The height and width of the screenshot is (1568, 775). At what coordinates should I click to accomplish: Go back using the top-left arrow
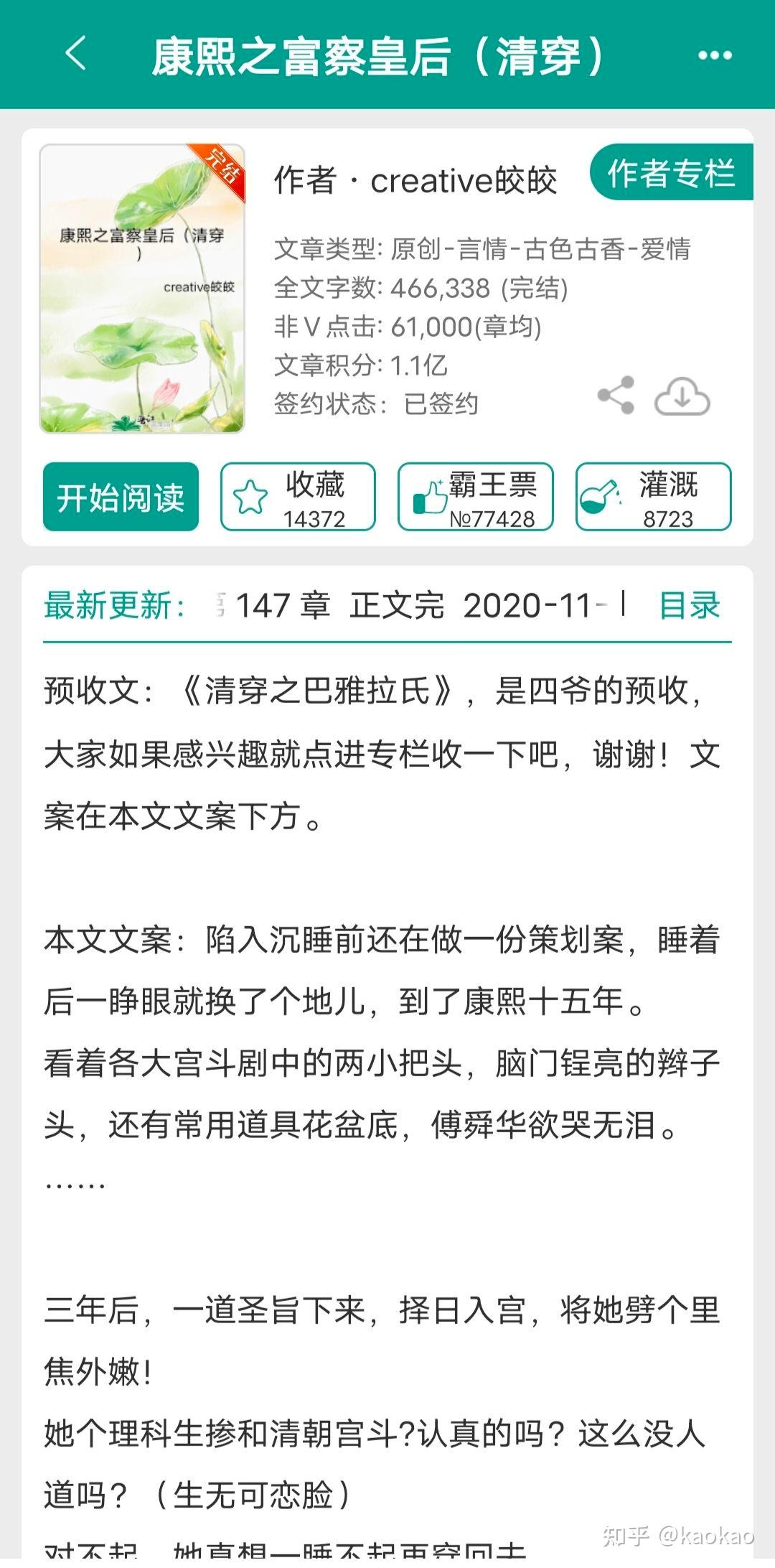point(76,54)
